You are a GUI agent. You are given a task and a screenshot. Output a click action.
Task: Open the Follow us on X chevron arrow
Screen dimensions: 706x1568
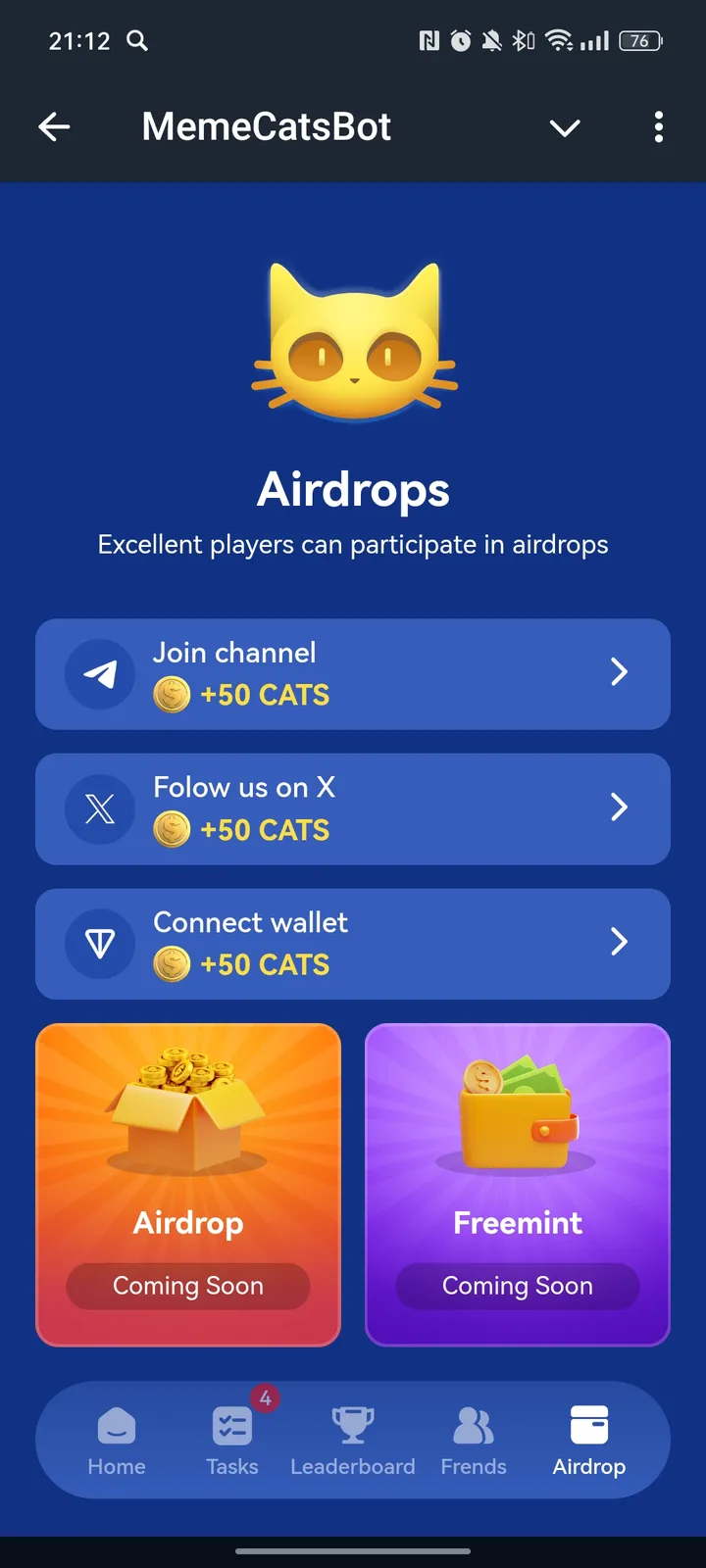click(619, 808)
